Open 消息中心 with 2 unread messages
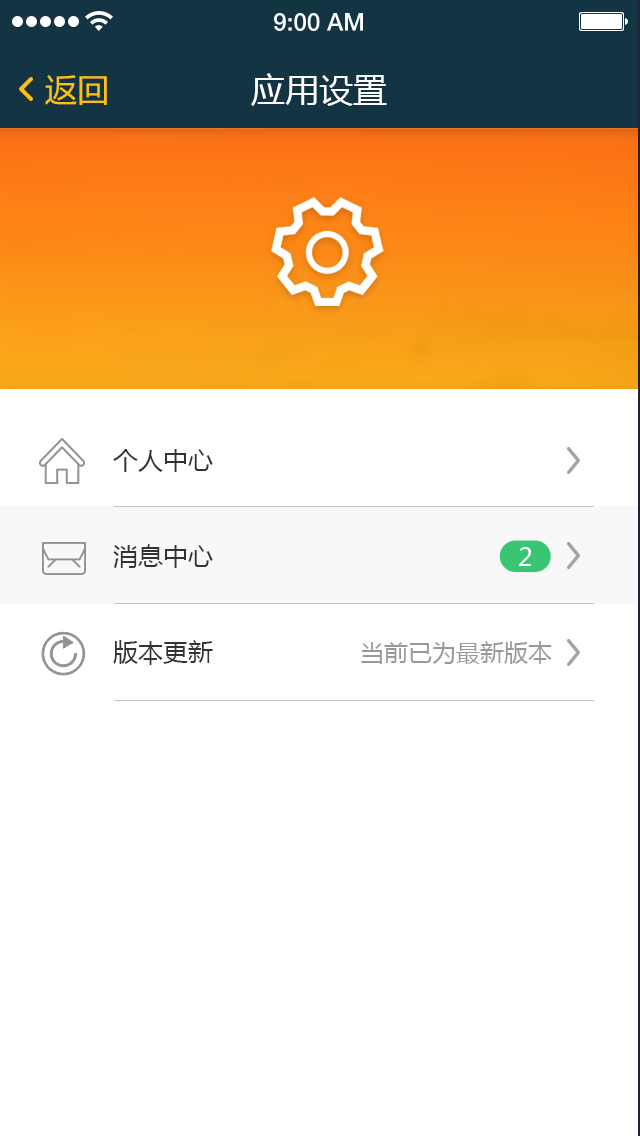Viewport: 640px width, 1136px height. pyautogui.click(x=318, y=556)
